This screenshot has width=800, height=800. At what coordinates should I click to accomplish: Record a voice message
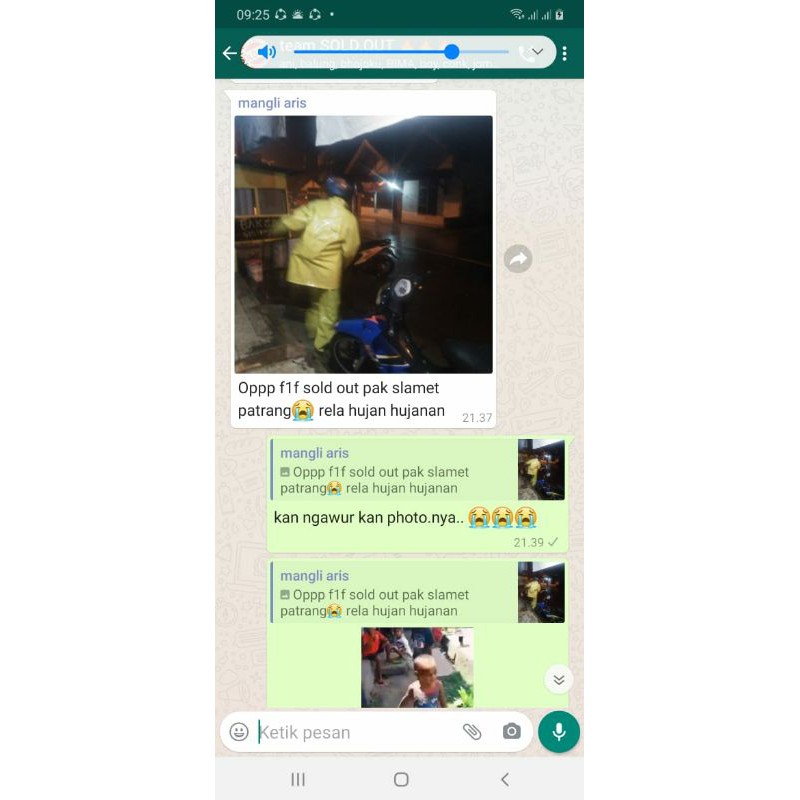click(x=559, y=732)
